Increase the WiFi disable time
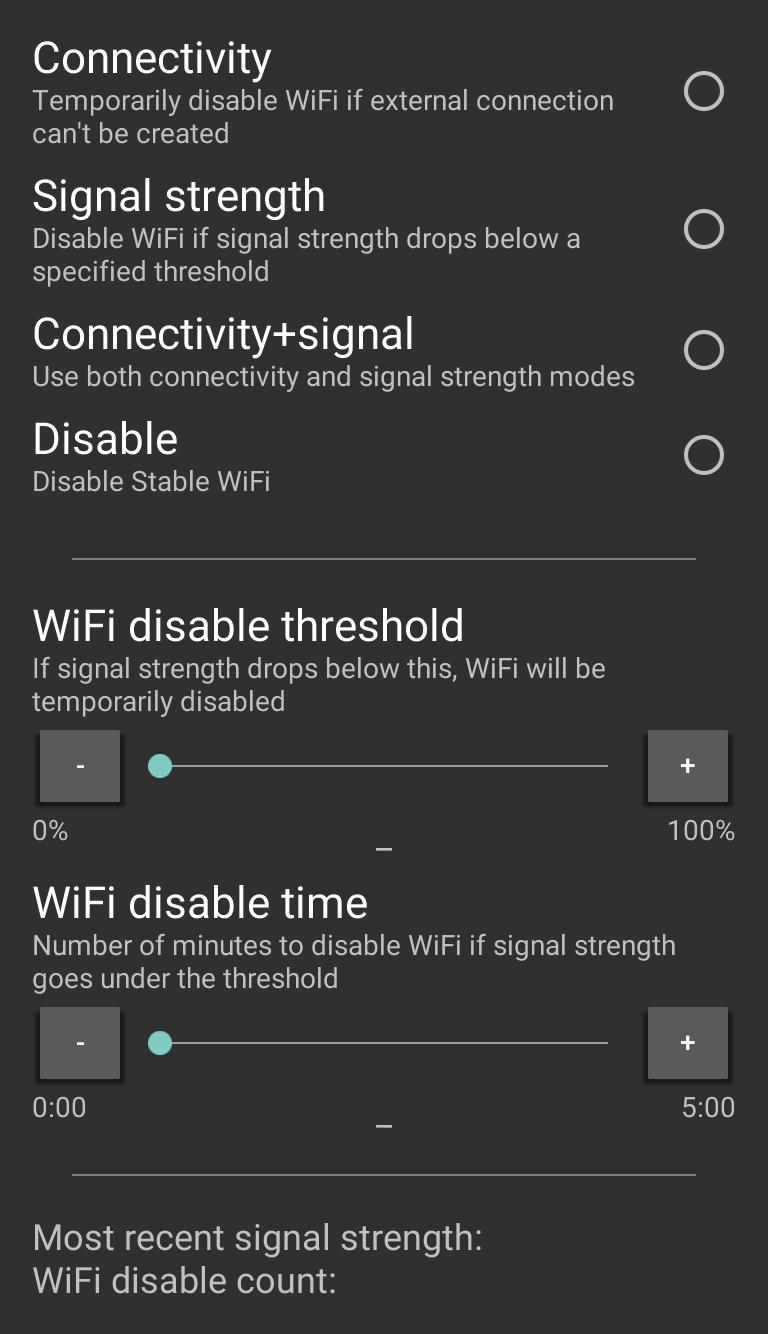The height and width of the screenshot is (1334, 768). [688, 1042]
